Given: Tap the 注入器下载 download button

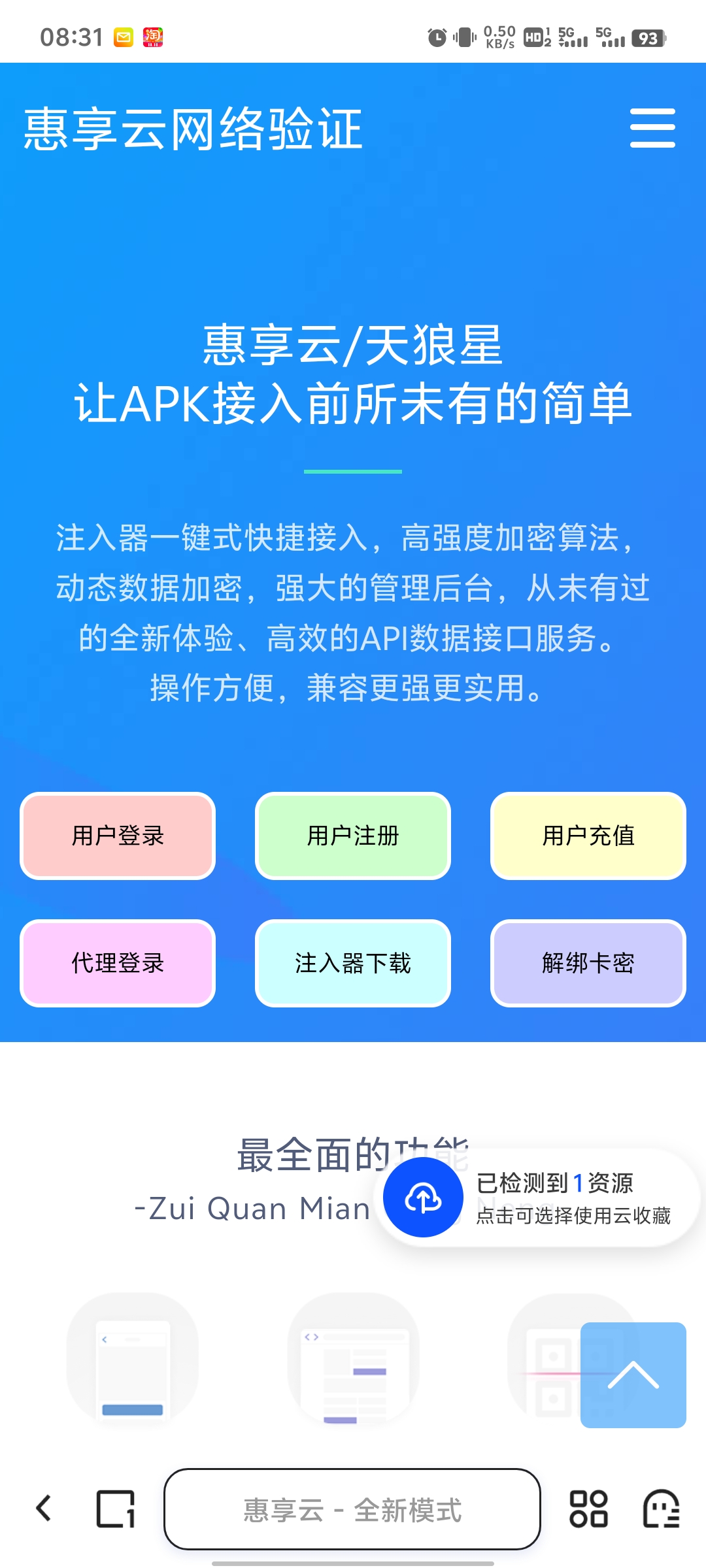Looking at the screenshot, I should [x=353, y=963].
